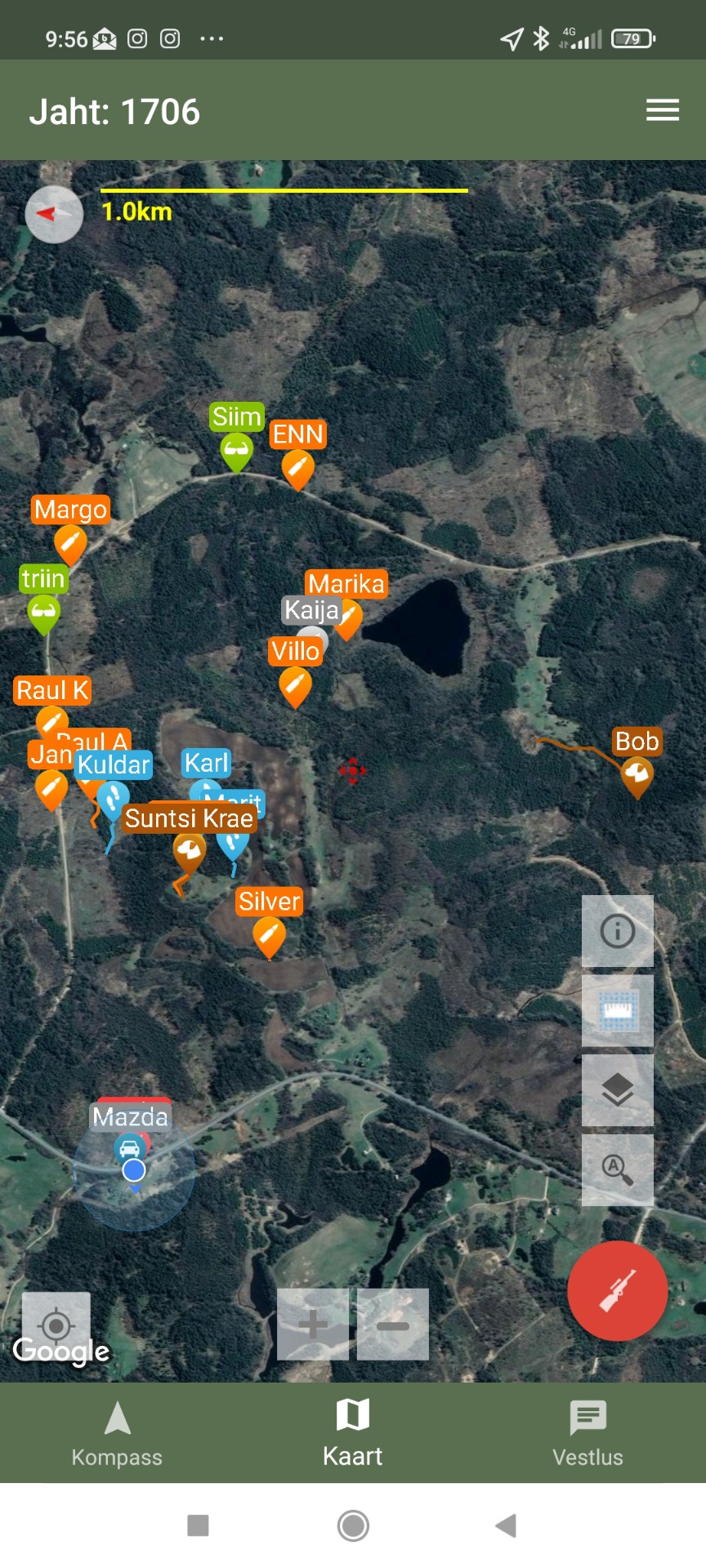Viewport: 706px width, 1568px height.
Task: Select Silver's marker on the map
Action: tap(269, 934)
